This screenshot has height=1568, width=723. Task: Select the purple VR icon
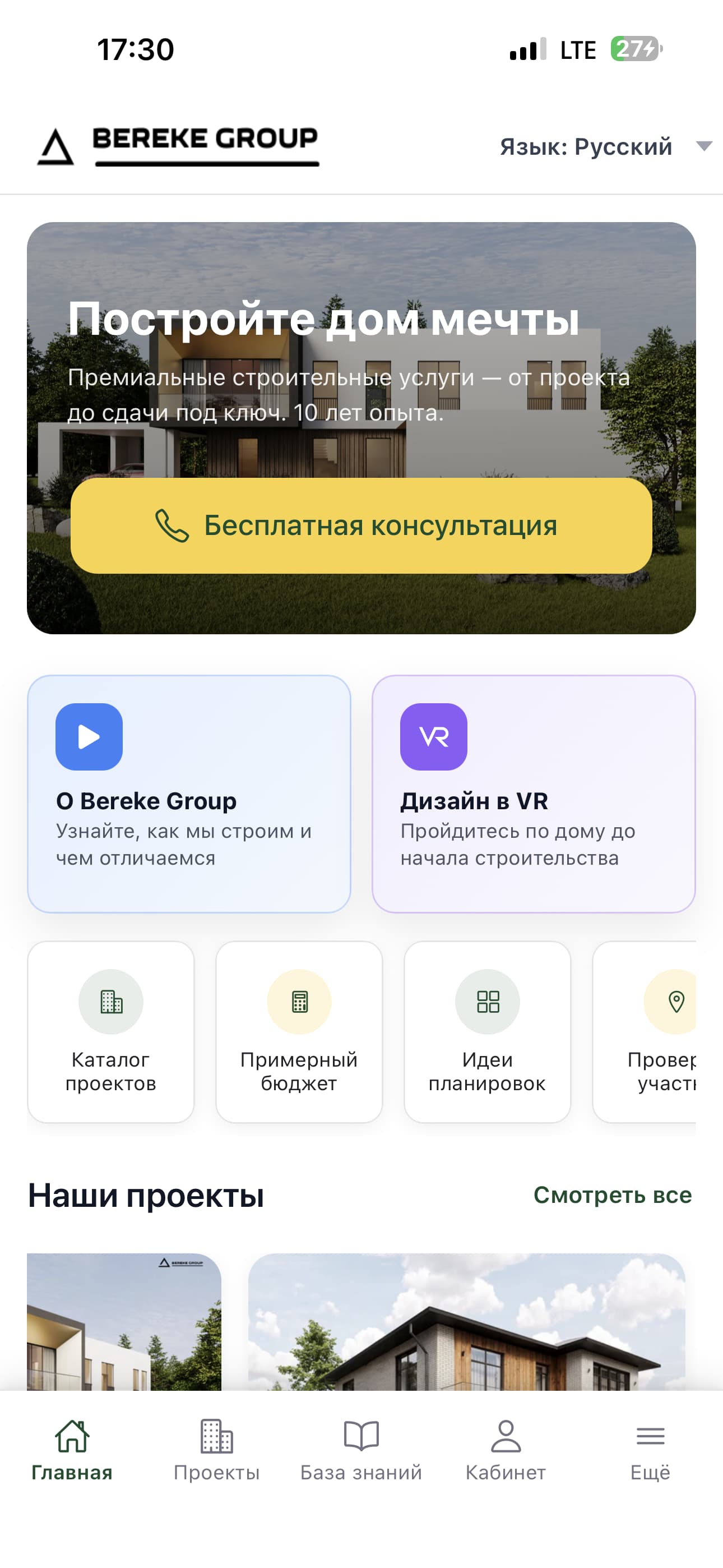pos(433,737)
